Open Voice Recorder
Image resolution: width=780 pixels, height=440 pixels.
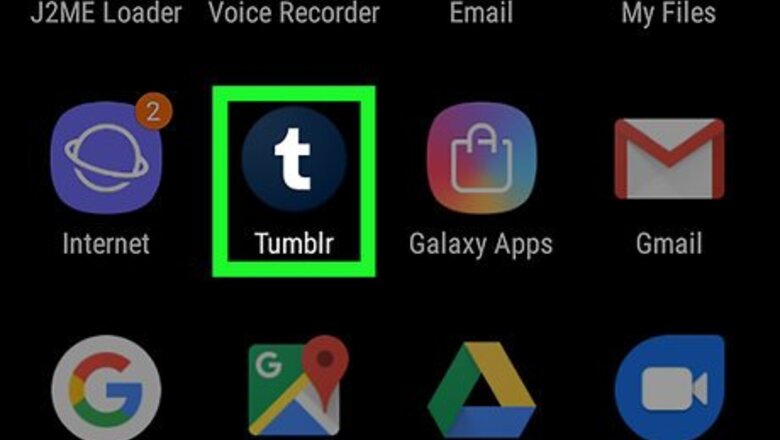[x=294, y=13]
